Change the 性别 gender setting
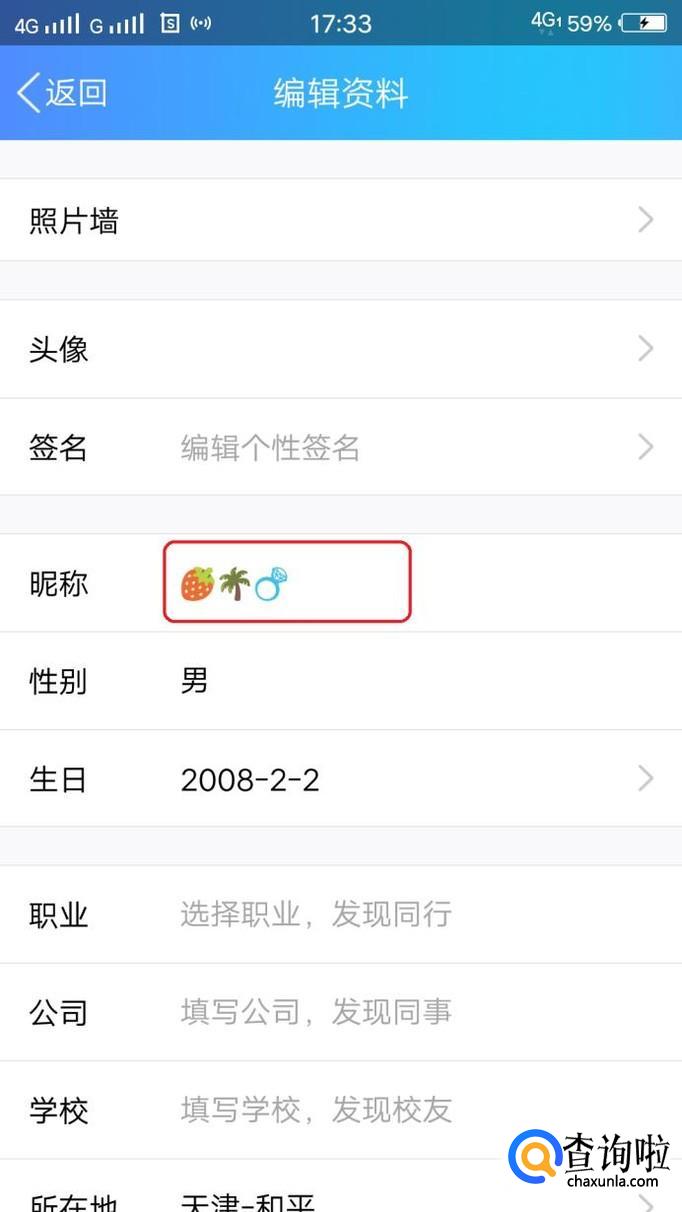 pyautogui.click(x=340, y=681)
